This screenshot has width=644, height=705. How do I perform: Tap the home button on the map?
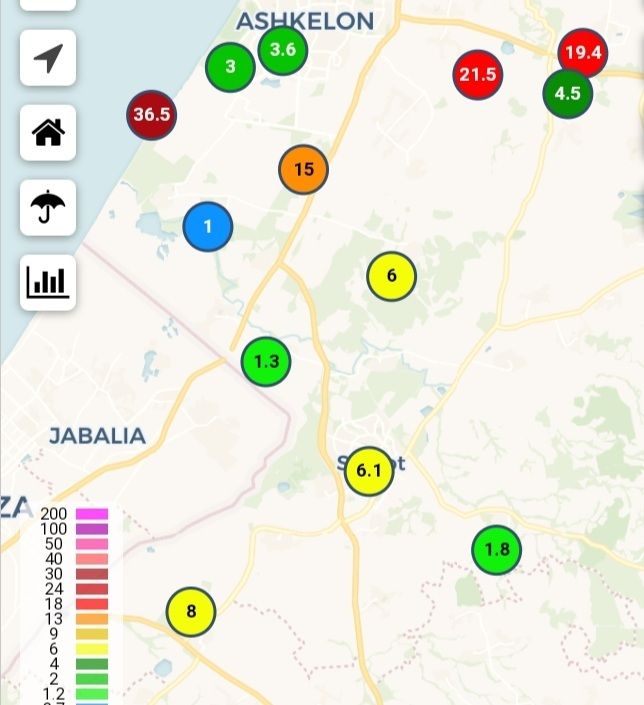click(x=48, y=132)
